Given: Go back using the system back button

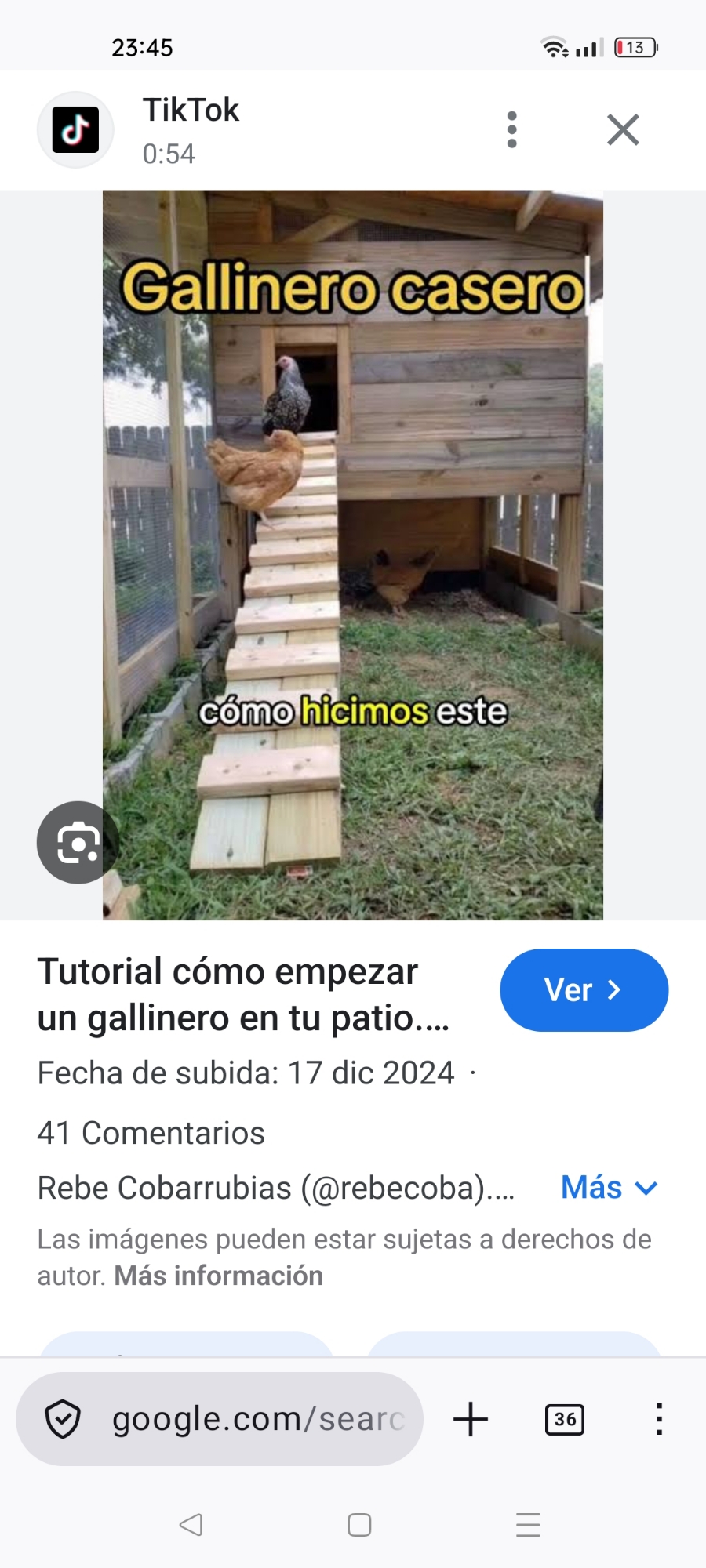Looking at the screenshot, I should tap(191, 1525).
